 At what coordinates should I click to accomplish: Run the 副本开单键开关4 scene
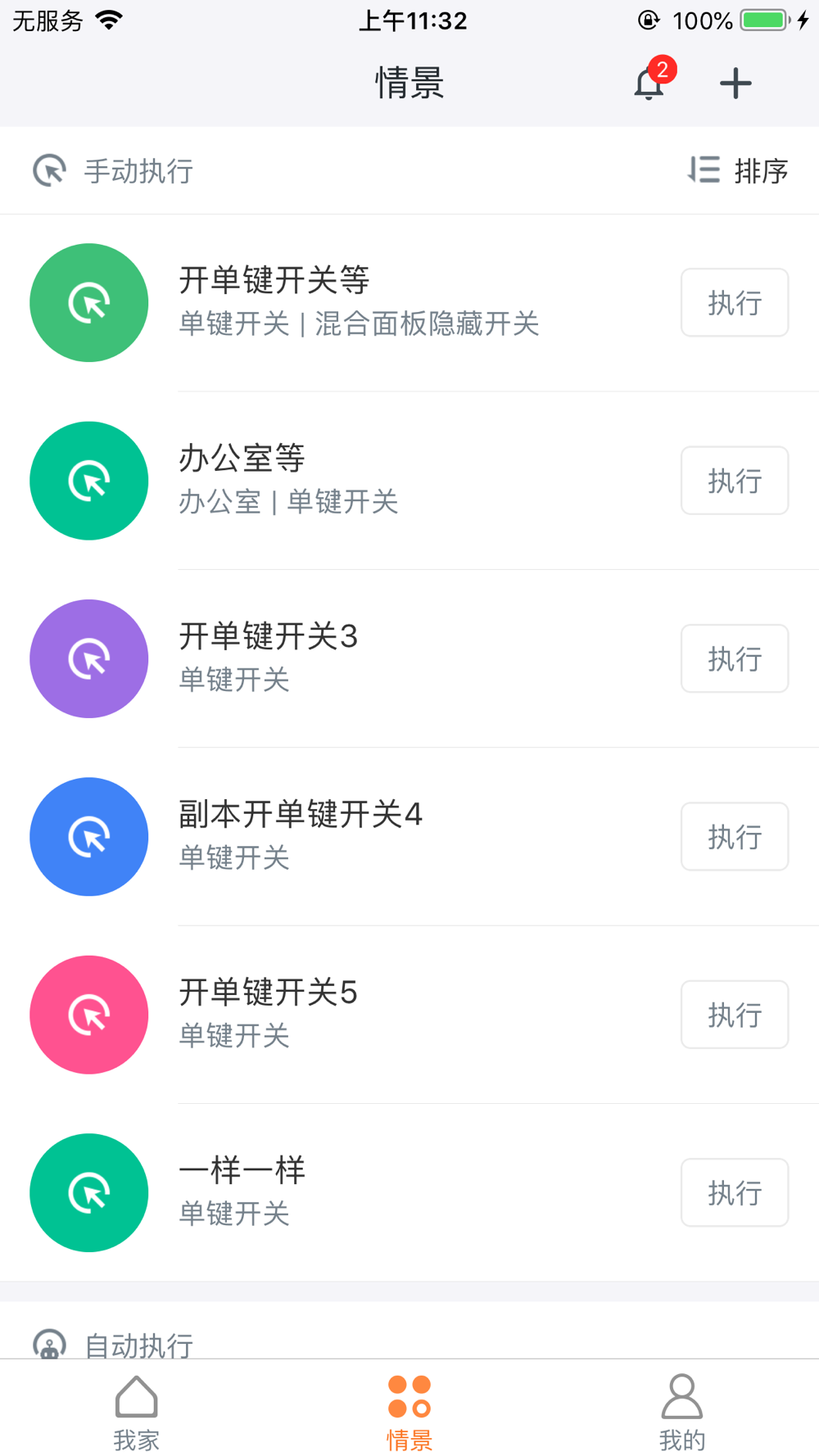[734, 837]
